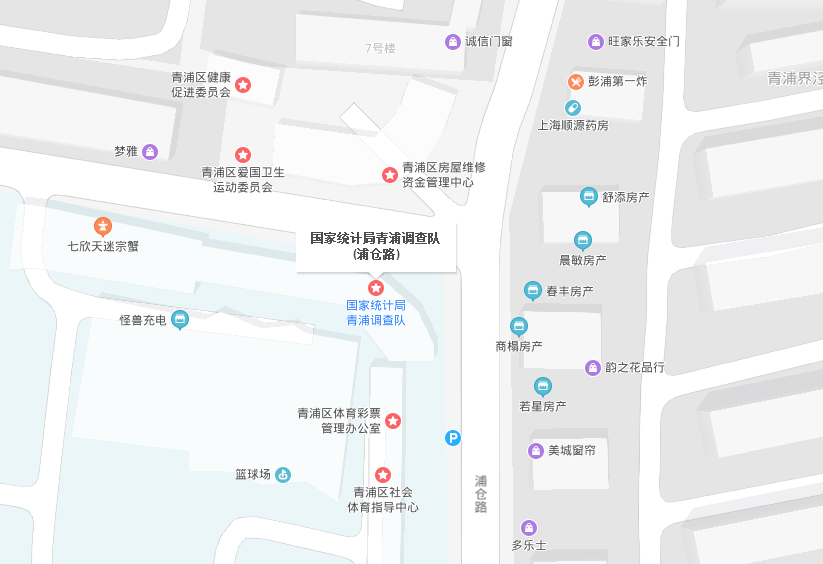Select the 上海顺源药房 pharmacy marker

point(573,107)
